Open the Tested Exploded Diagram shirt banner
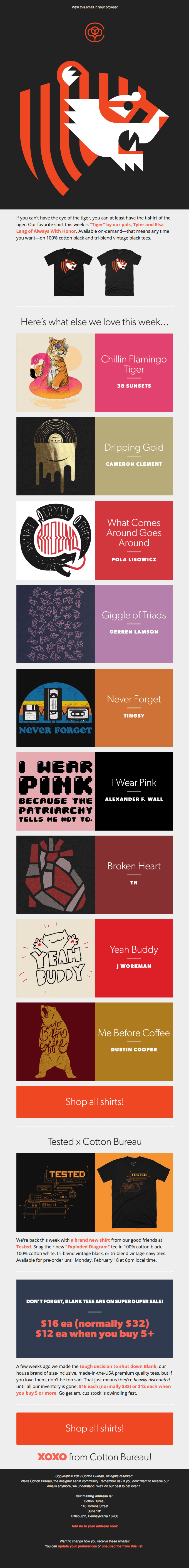Image resolution: width=189 pixels, height=1568 pixels. (x=94, y=1192)
